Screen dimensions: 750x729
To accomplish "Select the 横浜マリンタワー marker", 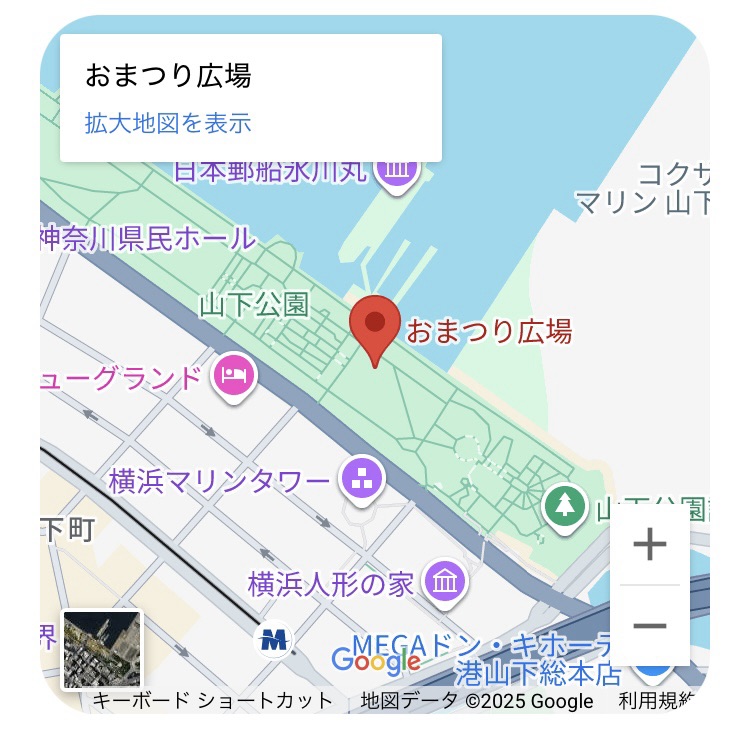I will (x=364, y=477).
